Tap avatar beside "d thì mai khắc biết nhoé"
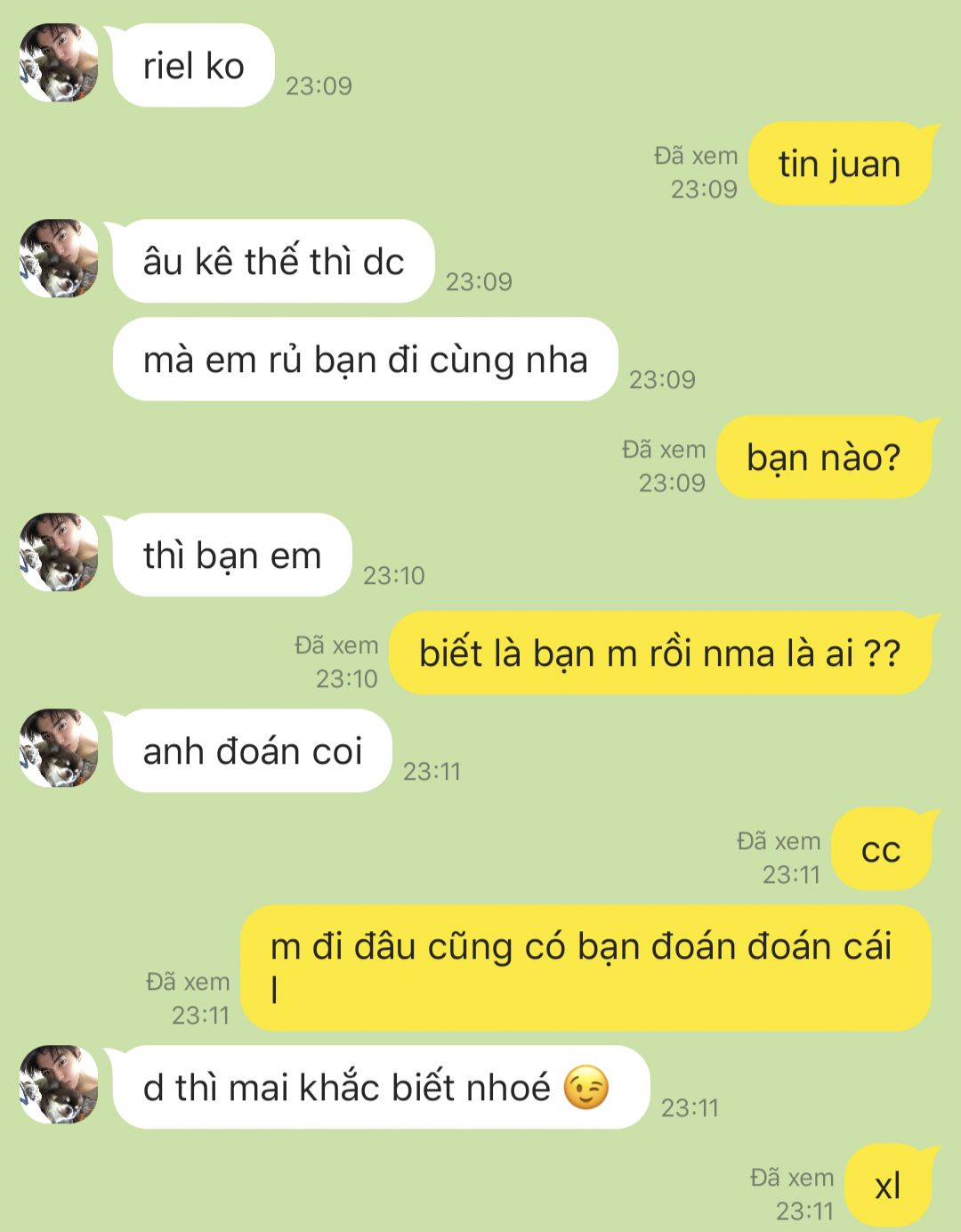Viewport: 961px width, 1232px height. tap(59, 1084)
